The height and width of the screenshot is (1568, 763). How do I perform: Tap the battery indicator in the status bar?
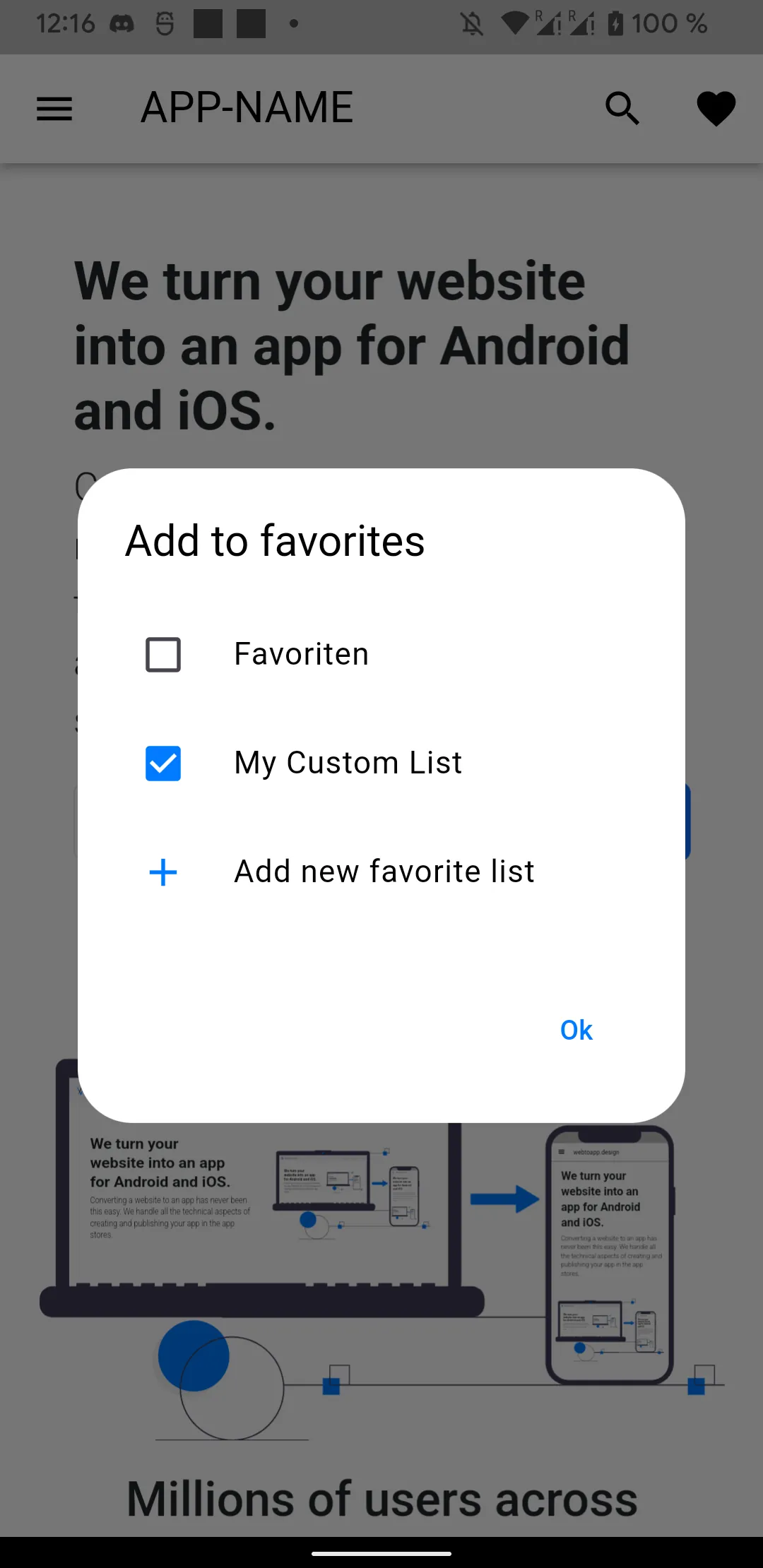616,25
